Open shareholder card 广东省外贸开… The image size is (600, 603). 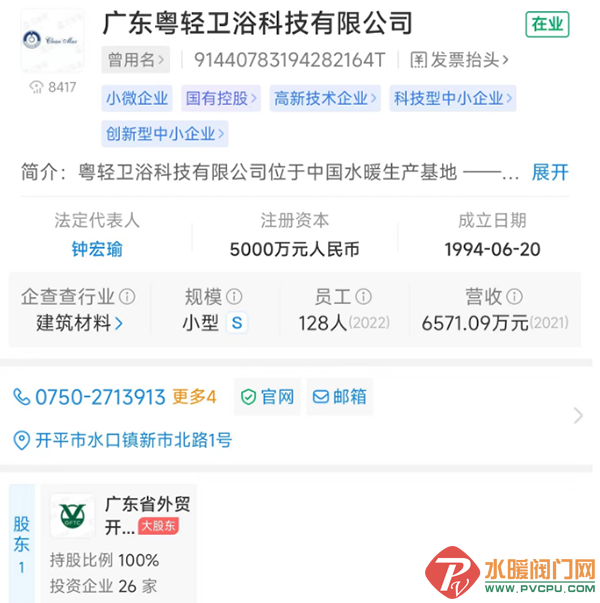click(120, 541)
